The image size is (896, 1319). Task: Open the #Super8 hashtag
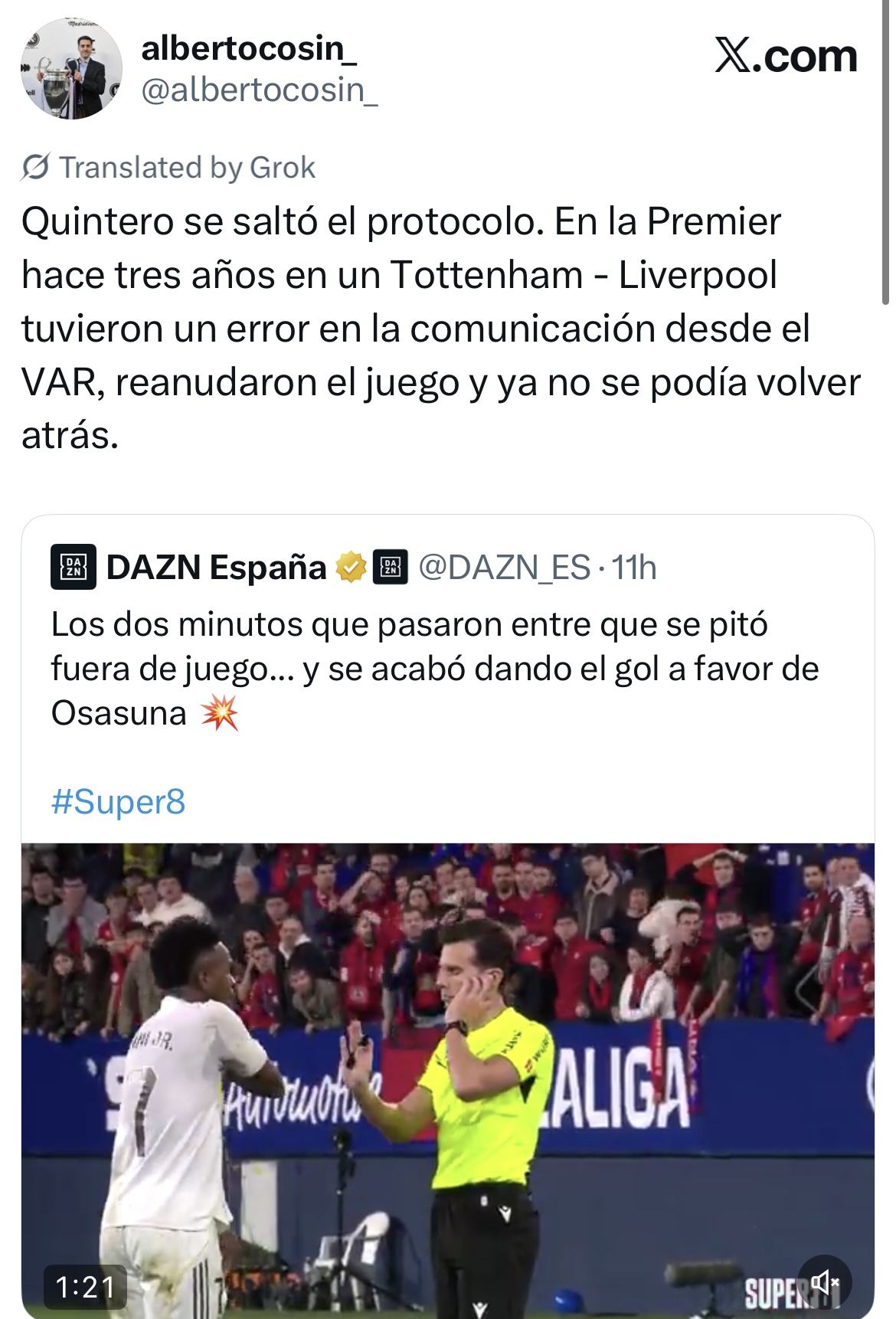(x=118, y=802)
